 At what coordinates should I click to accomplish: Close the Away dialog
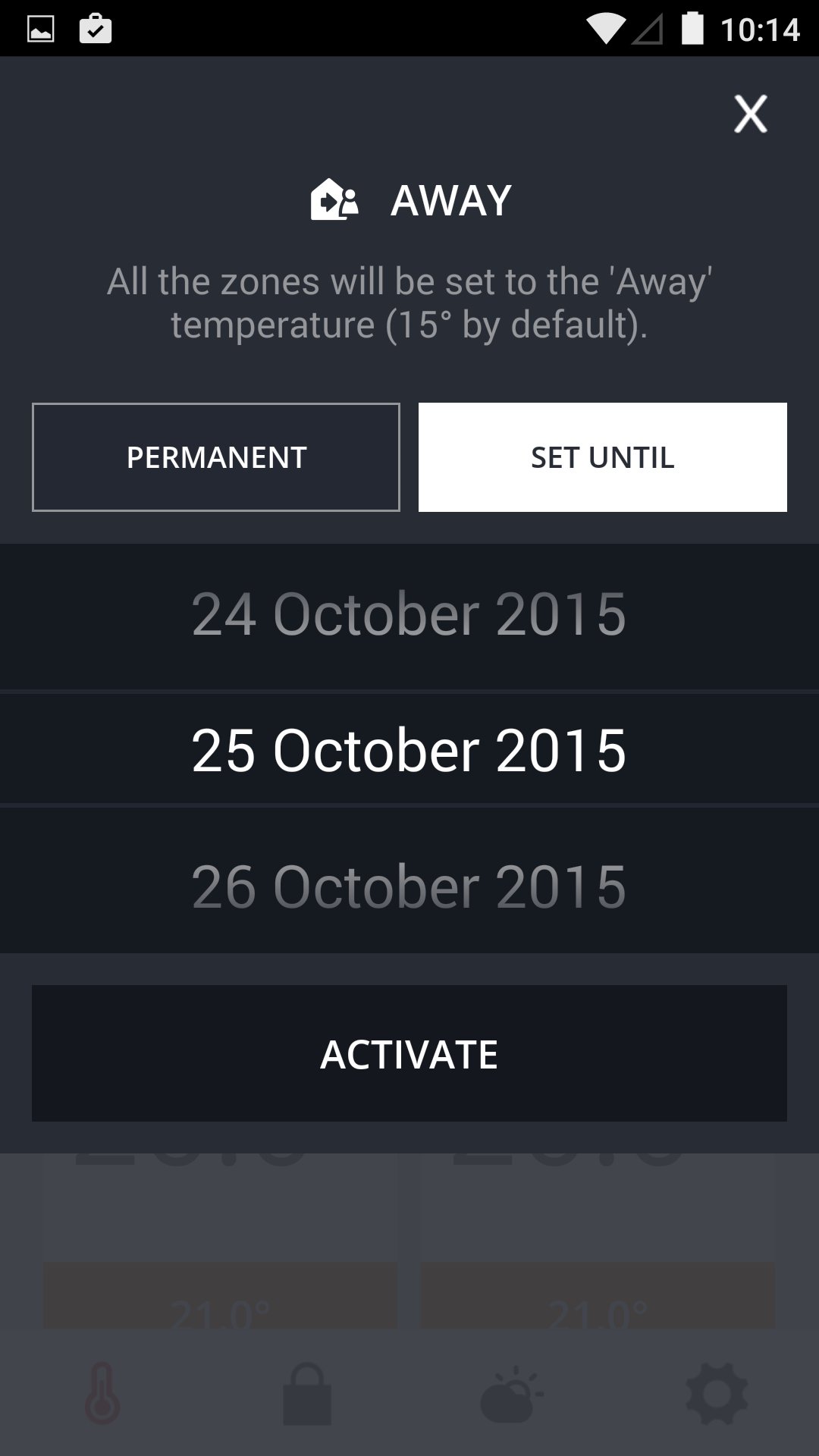pyautogui.click(x=750, y=115)
